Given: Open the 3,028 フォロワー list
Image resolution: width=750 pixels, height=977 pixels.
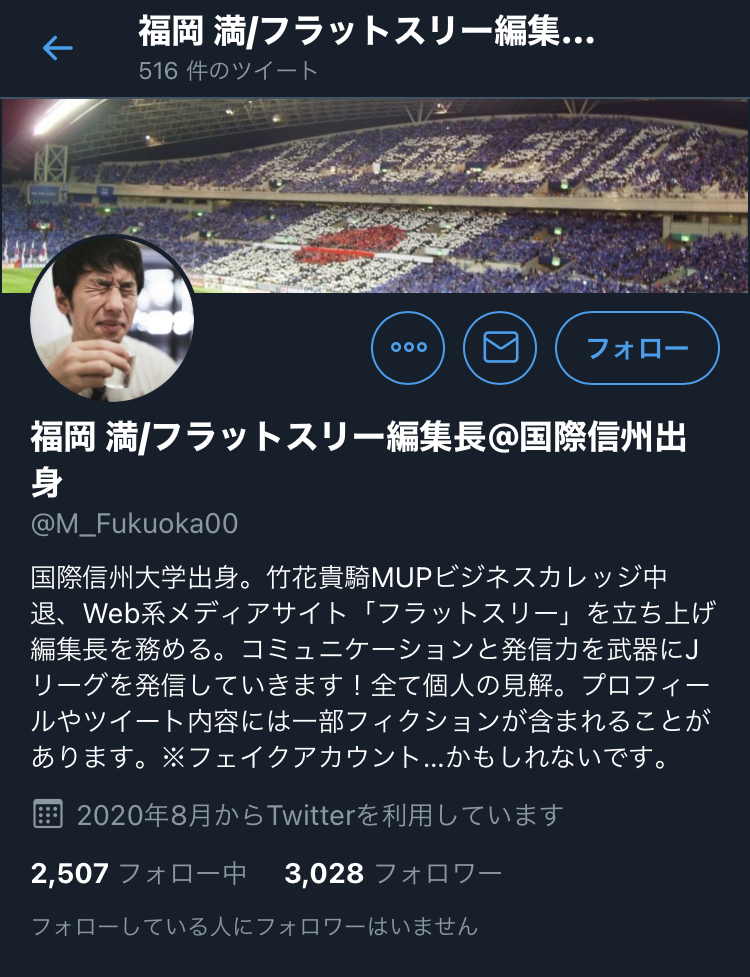Looking at the screenshot, I should coord(393,873).
